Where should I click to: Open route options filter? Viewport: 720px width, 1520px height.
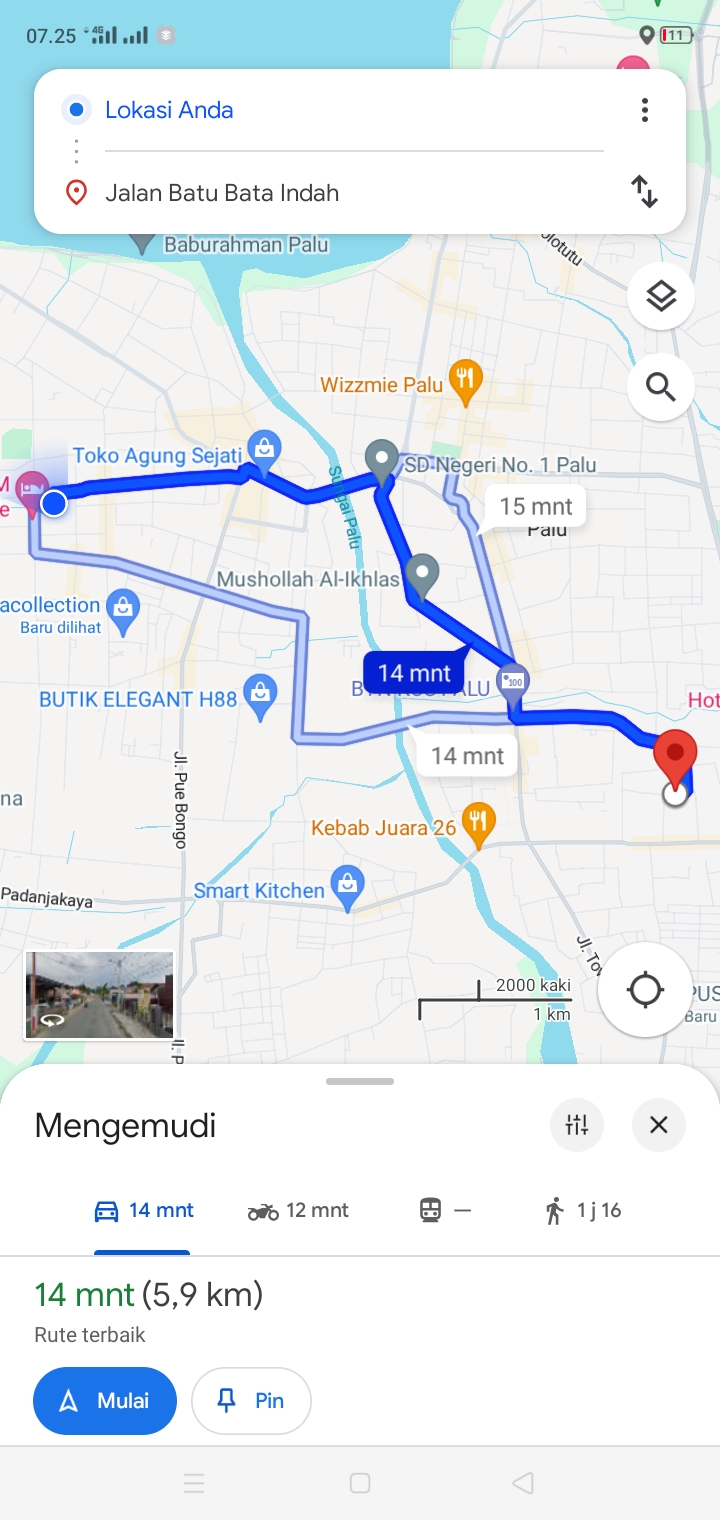pos(577,1125)
